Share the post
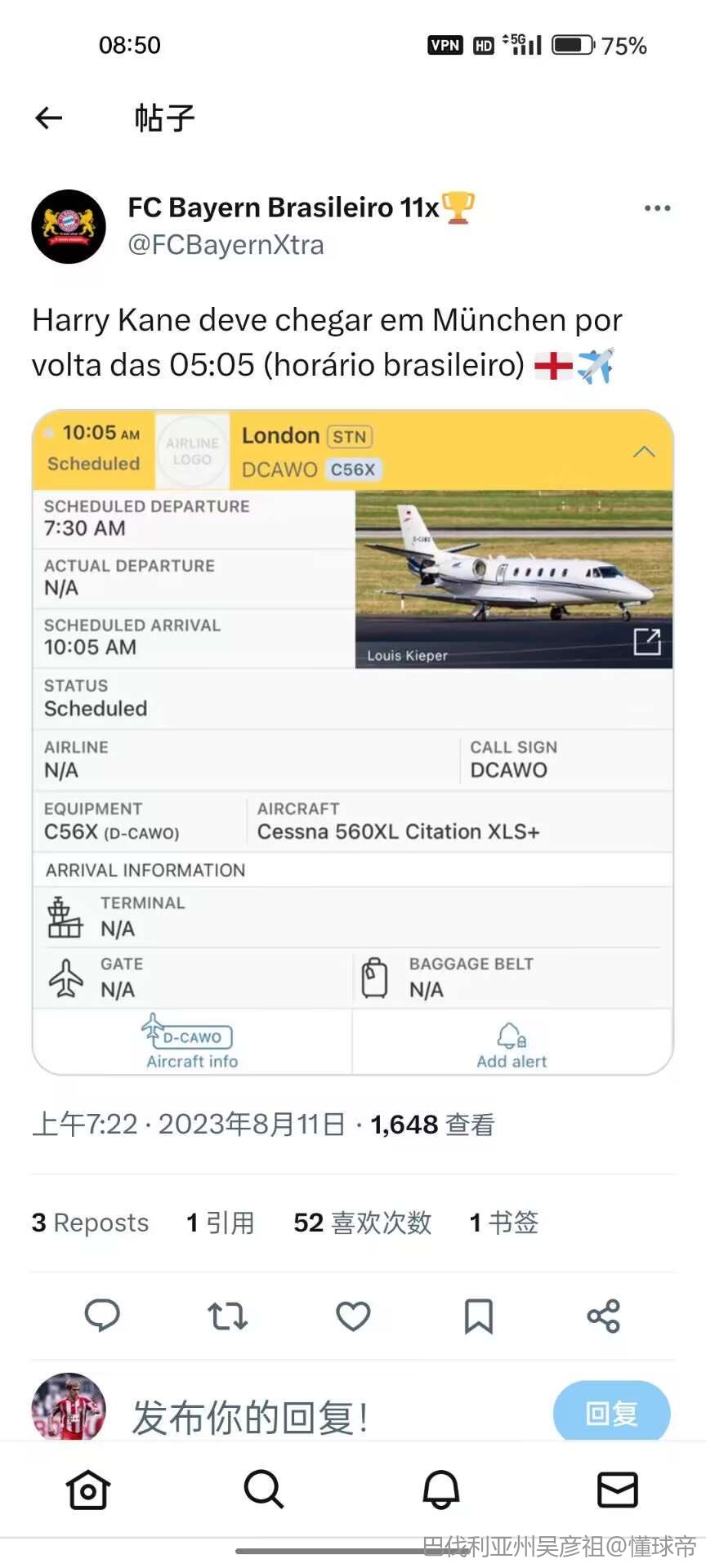Screen dimensions: 706x1568 (x=604, y=1316)
